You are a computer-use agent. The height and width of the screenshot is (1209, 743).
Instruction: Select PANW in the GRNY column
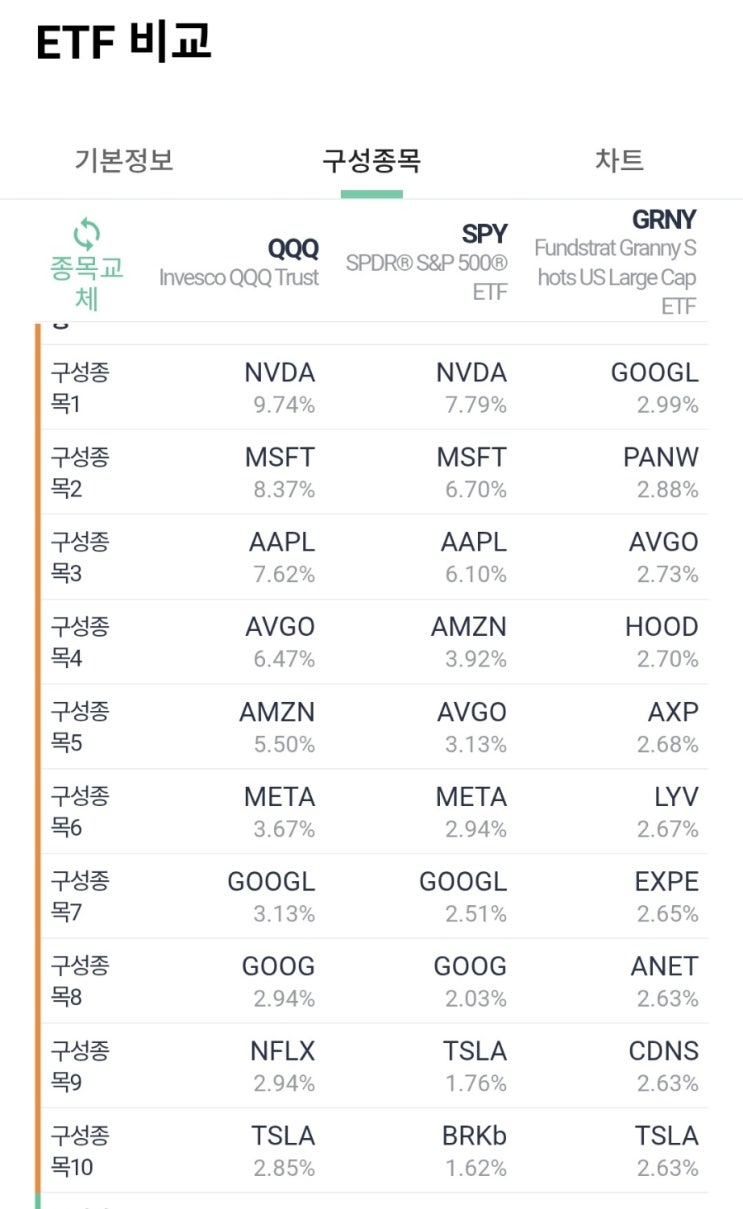tap(658, 458)
